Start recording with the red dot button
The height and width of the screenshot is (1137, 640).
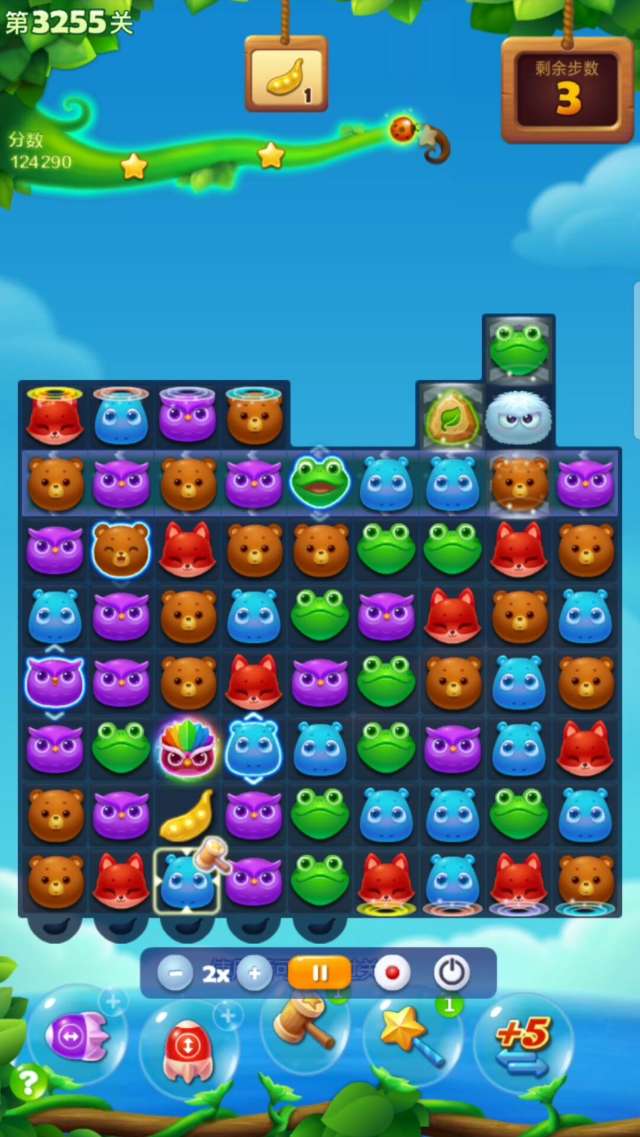coord(392,972)
